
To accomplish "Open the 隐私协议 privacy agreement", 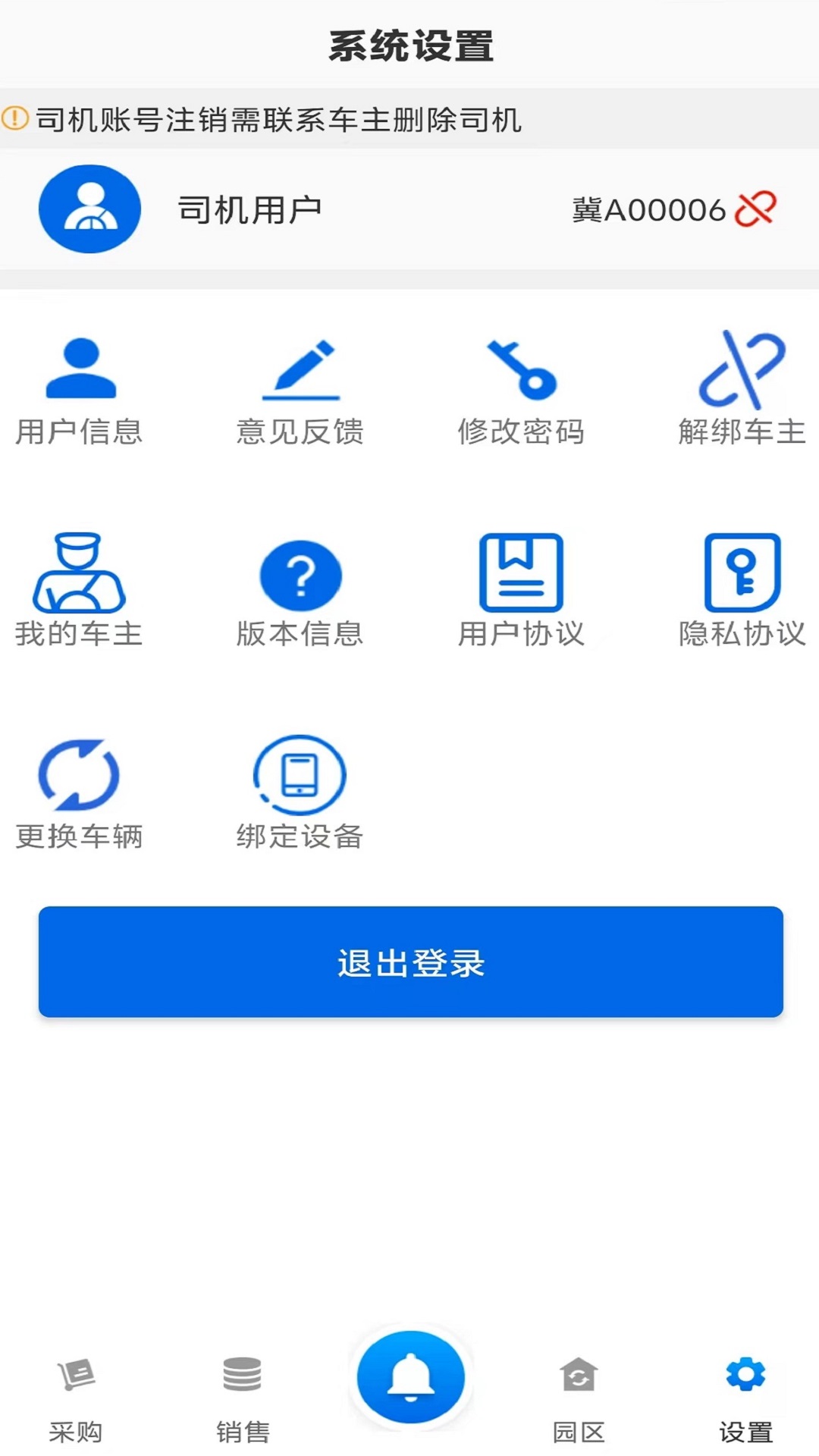I will point(742,591).
